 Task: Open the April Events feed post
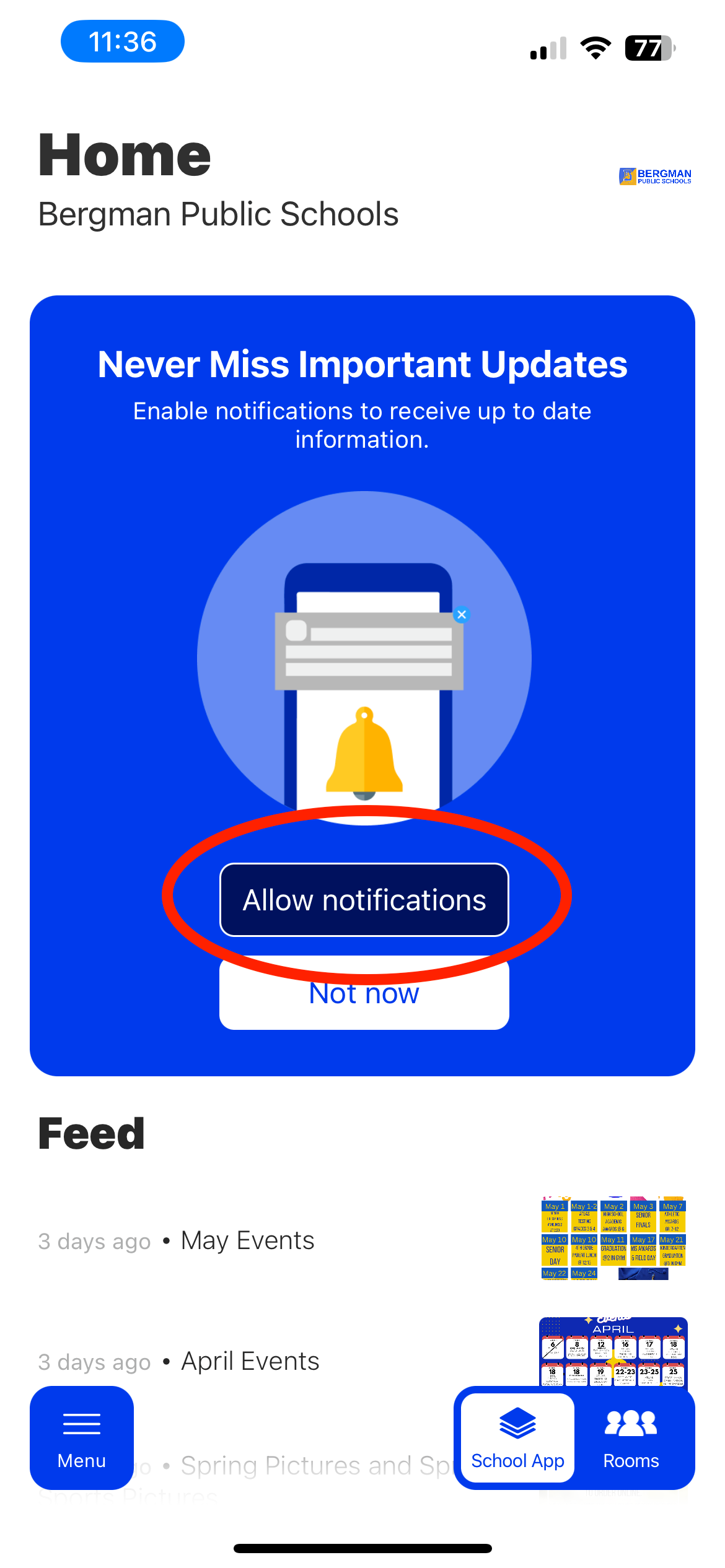[x=250, y=1361]
